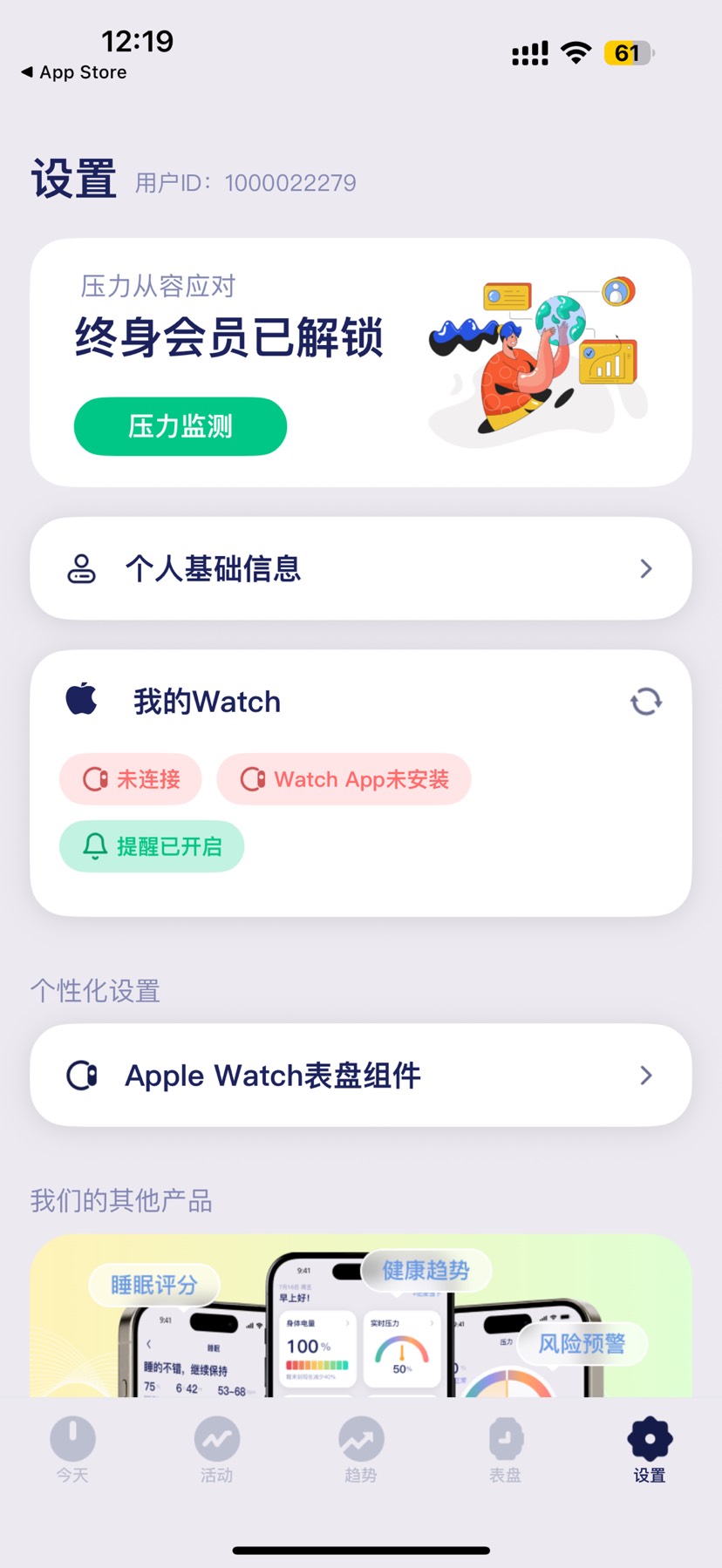Image resolution: width=722 pixels, height=1568 pixels.
Task: Tap the 提醒已开启 reminder chip
Action: 152,845
